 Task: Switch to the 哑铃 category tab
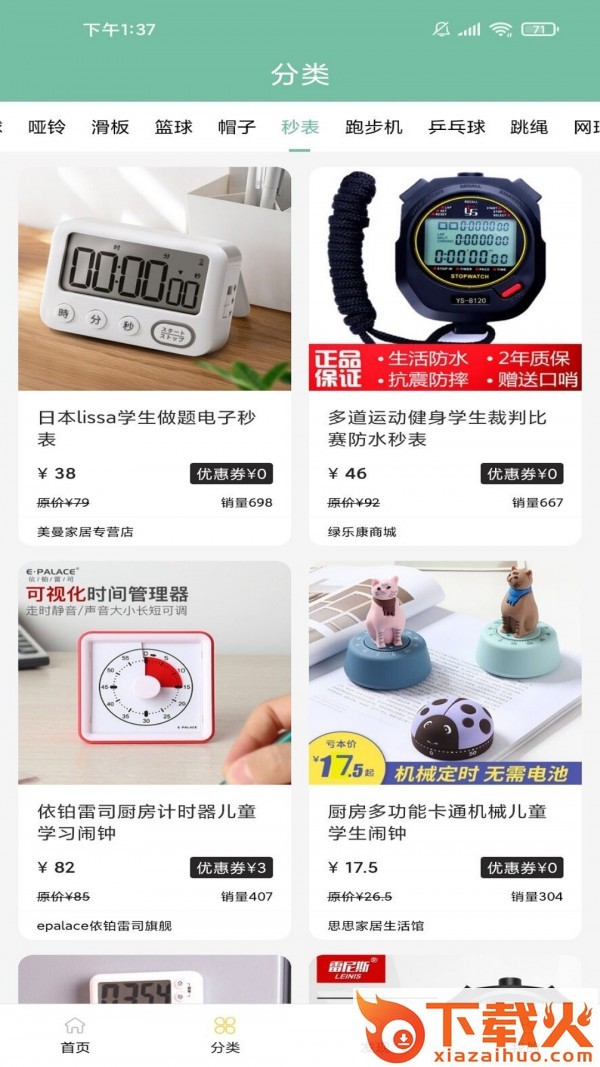[x=46, y=127]
